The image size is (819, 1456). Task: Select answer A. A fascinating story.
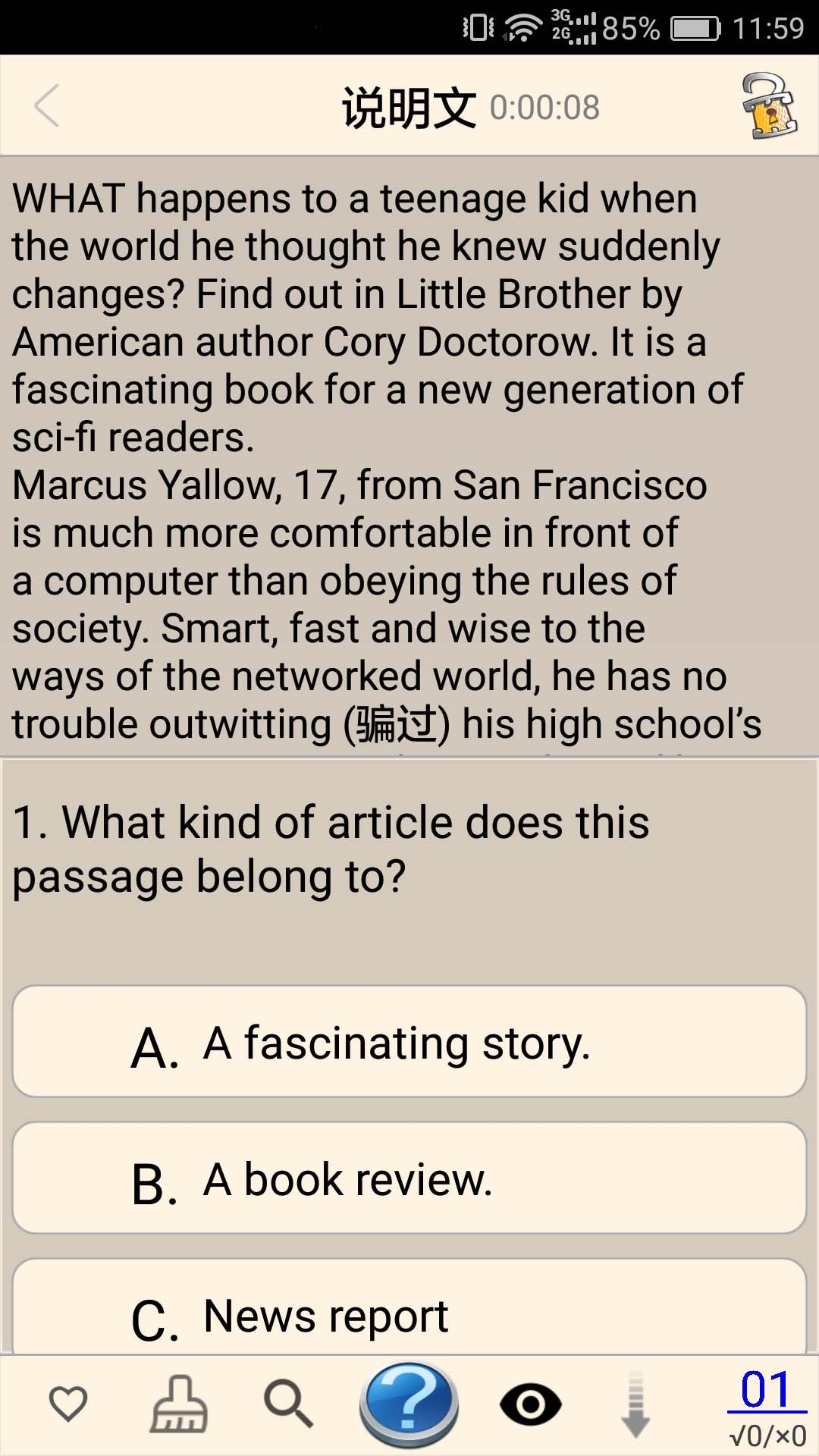point(409,1042)
